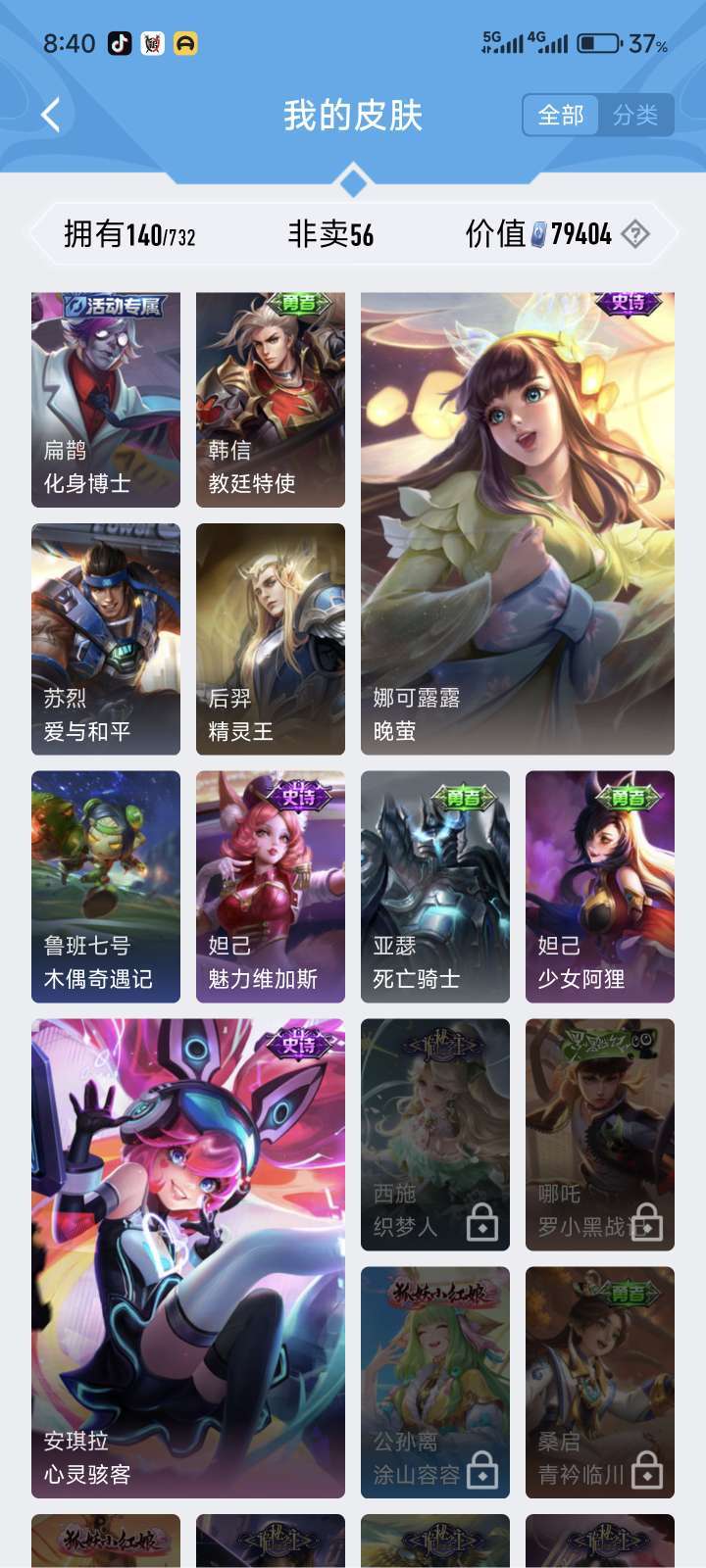The height and width of the screenshot is (1568, 706).
Task: Switch to the 分类 tab
Action: click(635, 116)
